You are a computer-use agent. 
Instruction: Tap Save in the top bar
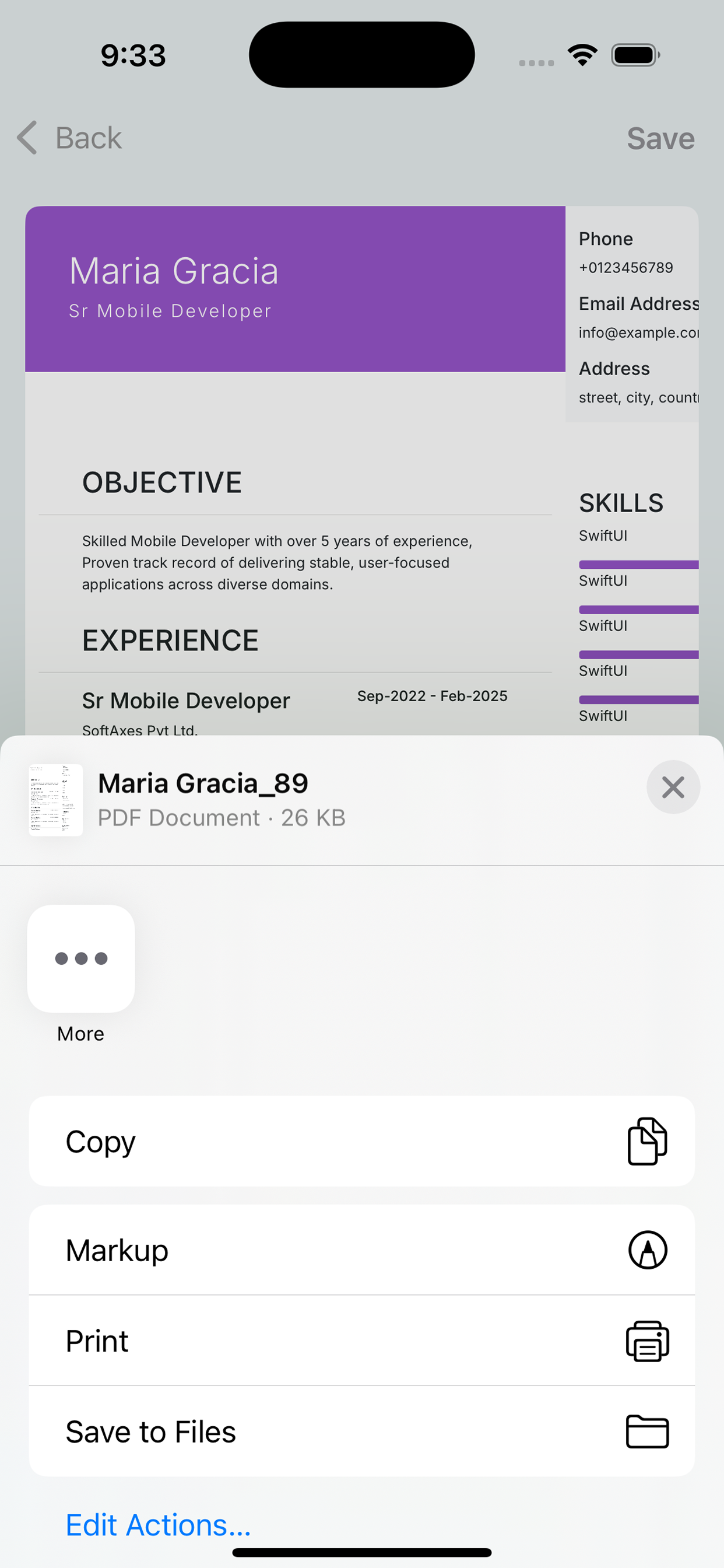pyautogui.click(x=660, y=138)
